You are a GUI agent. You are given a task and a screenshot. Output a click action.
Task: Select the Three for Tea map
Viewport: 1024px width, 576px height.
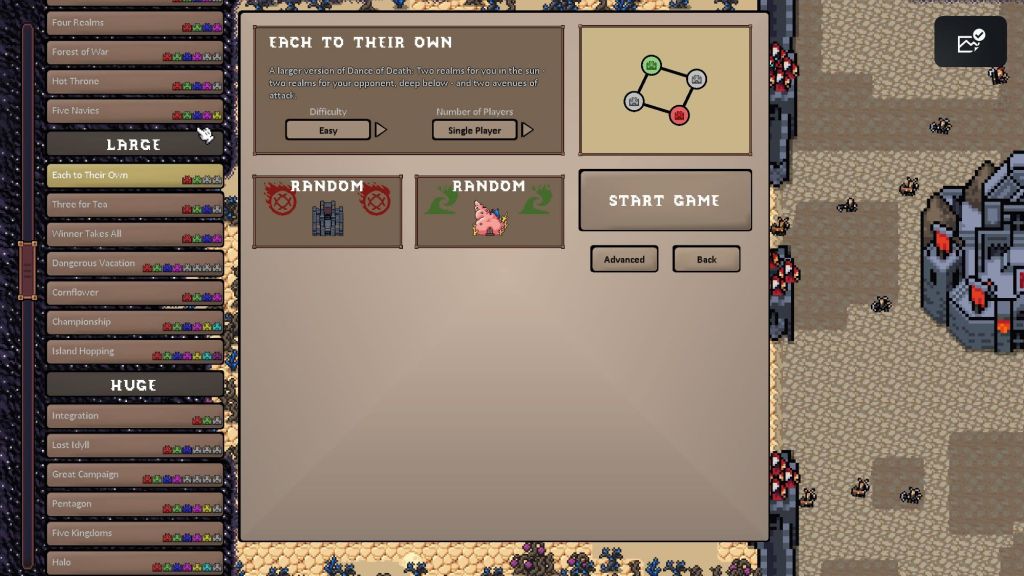[x=135, y=205]
